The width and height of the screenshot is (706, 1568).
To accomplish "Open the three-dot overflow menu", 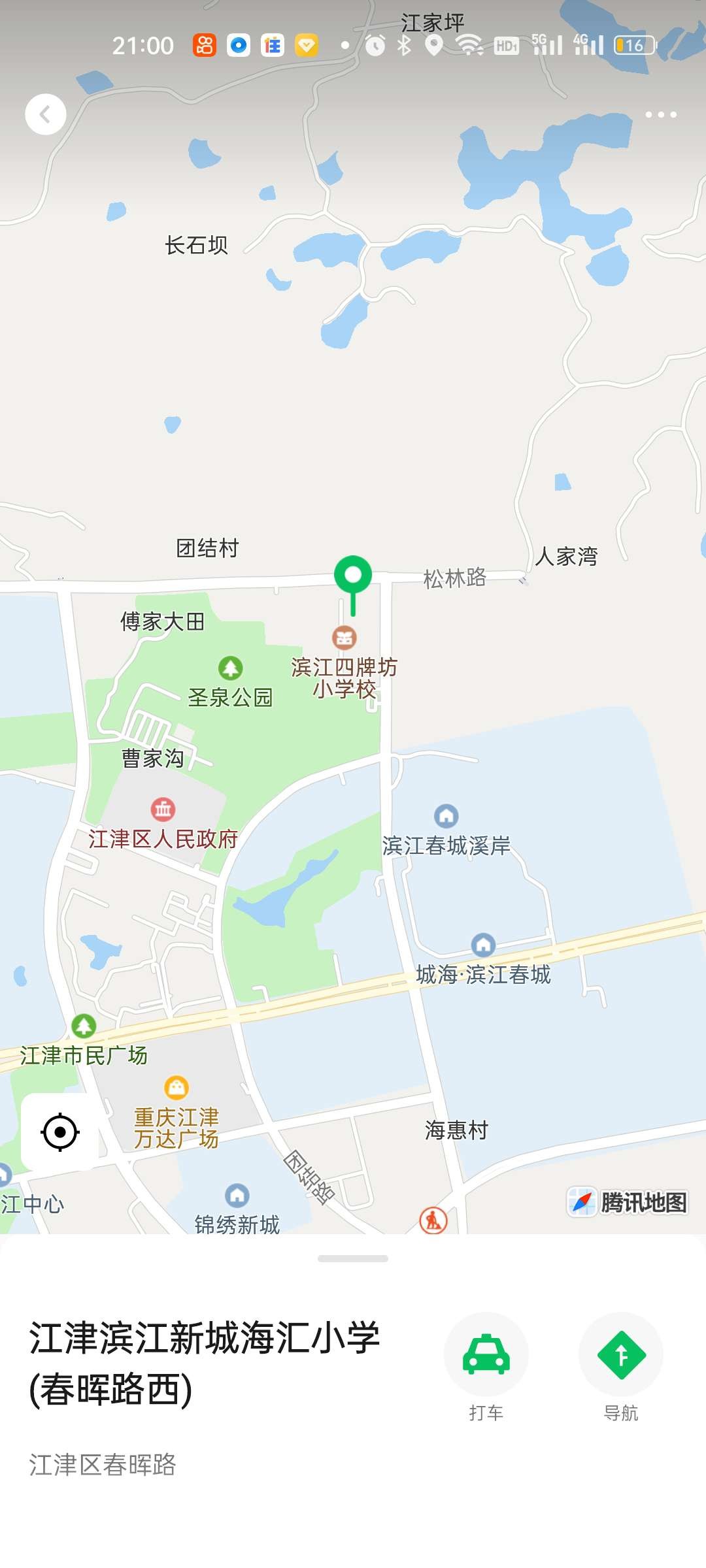I will tap(660, 114).
